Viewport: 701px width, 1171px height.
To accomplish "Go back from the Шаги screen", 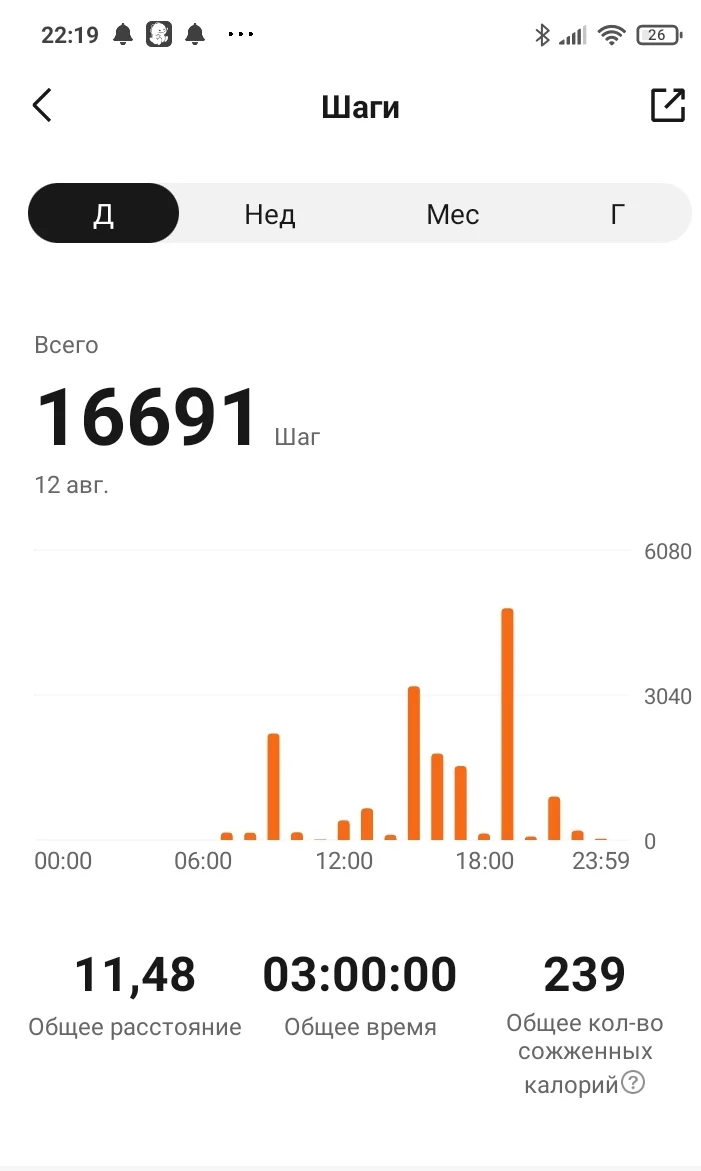I will 42,105.
